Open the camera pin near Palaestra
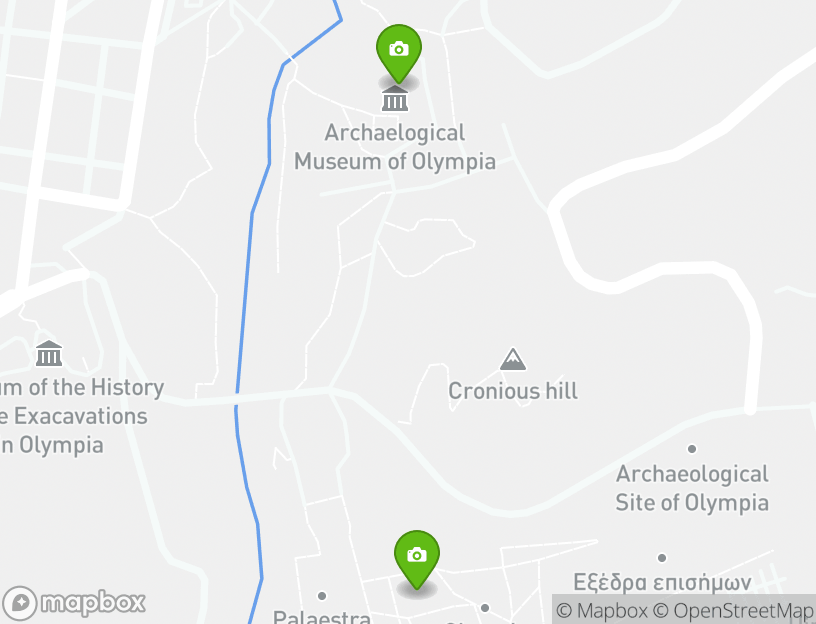This screenshot has width=816, height=624. (417, 556)
